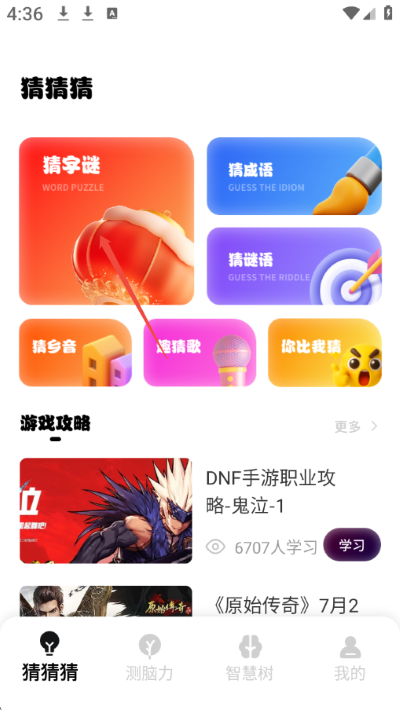
Task: Open the 猜谜语 guess the riddle card
Action: tap(294, 266)
